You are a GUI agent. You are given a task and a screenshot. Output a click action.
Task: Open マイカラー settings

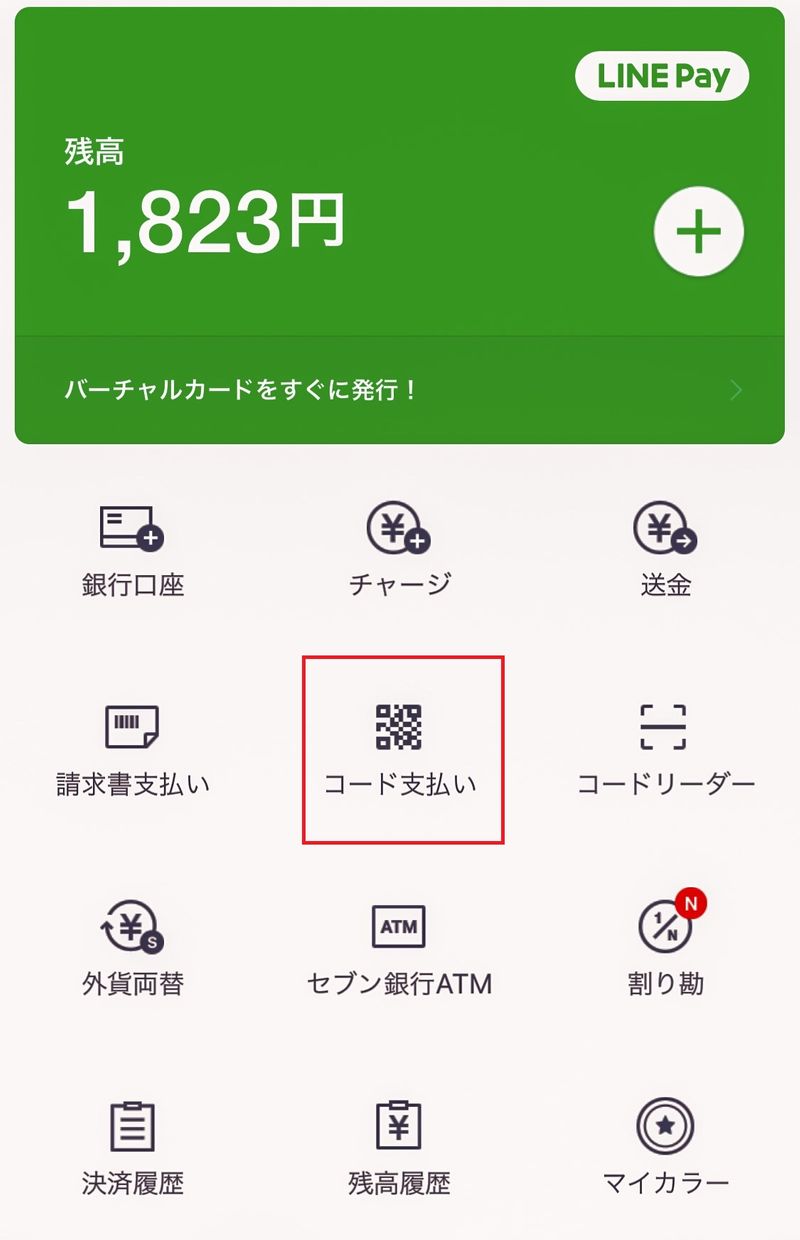[x=666, y=1148]
